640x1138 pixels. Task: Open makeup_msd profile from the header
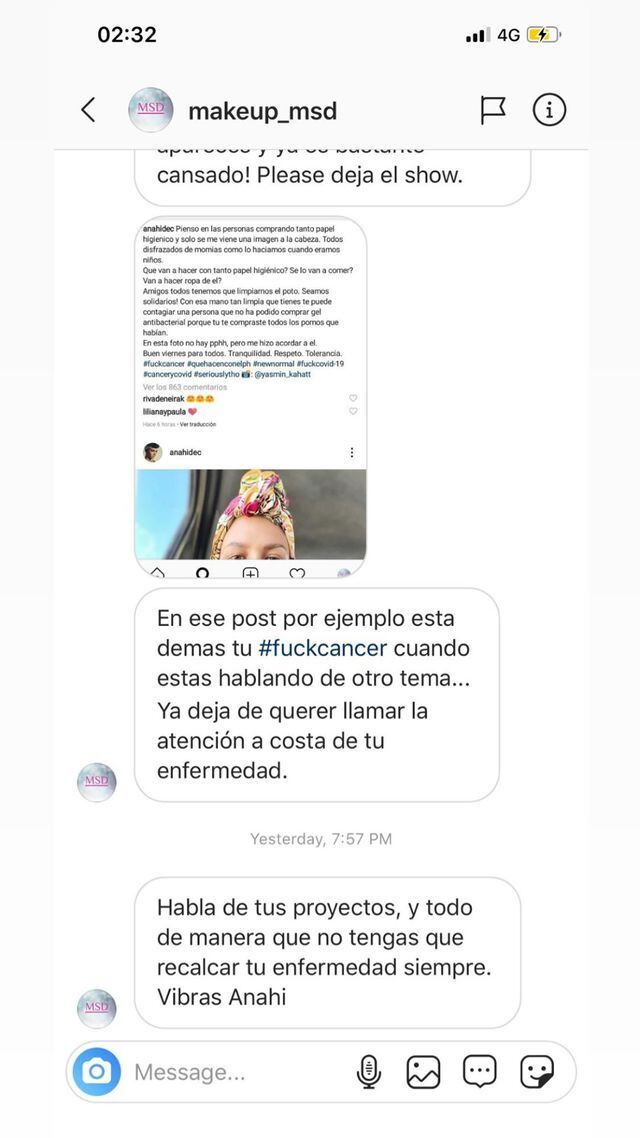(262, 111)
